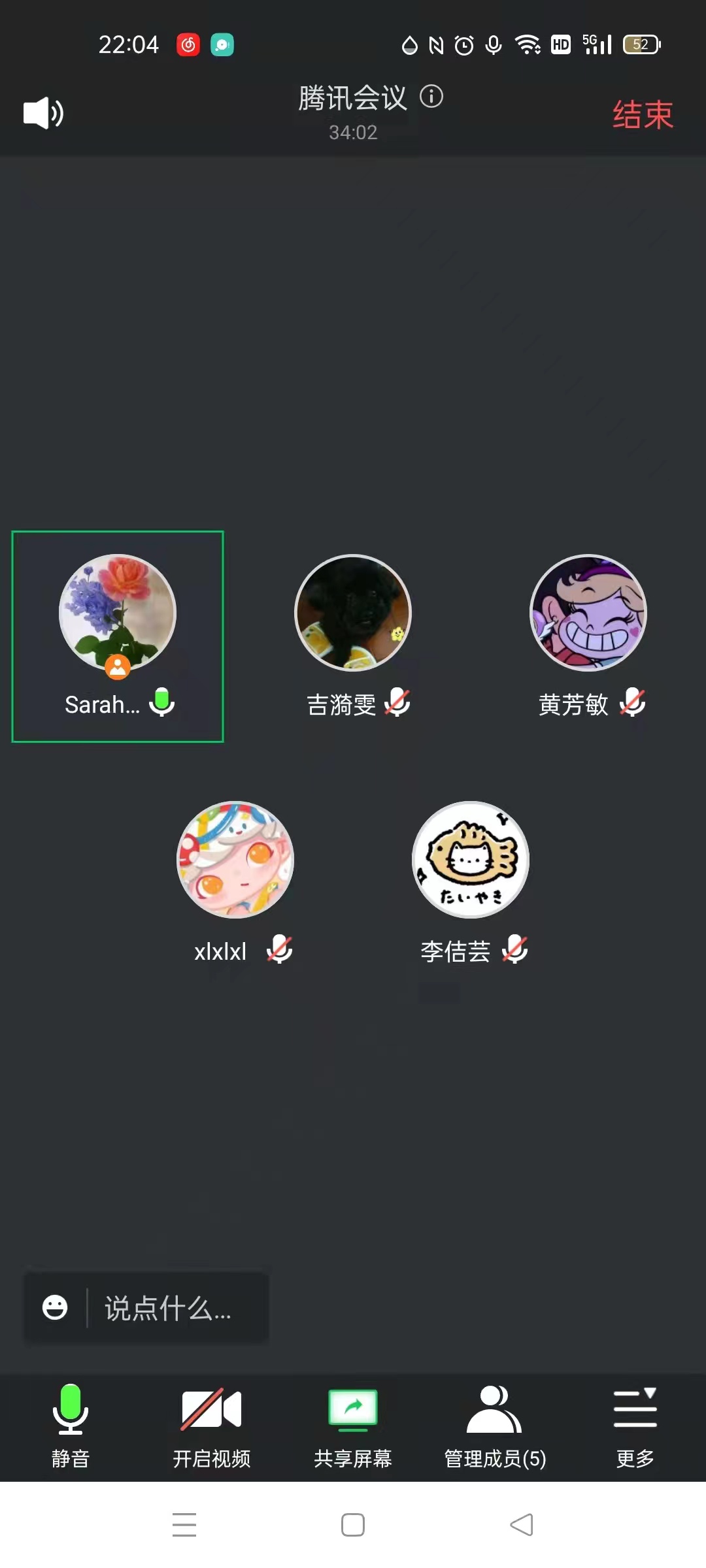706x1568 pixels.
Task: Select 黄芳敏's participant tile
Action: (x=588, y=636)
